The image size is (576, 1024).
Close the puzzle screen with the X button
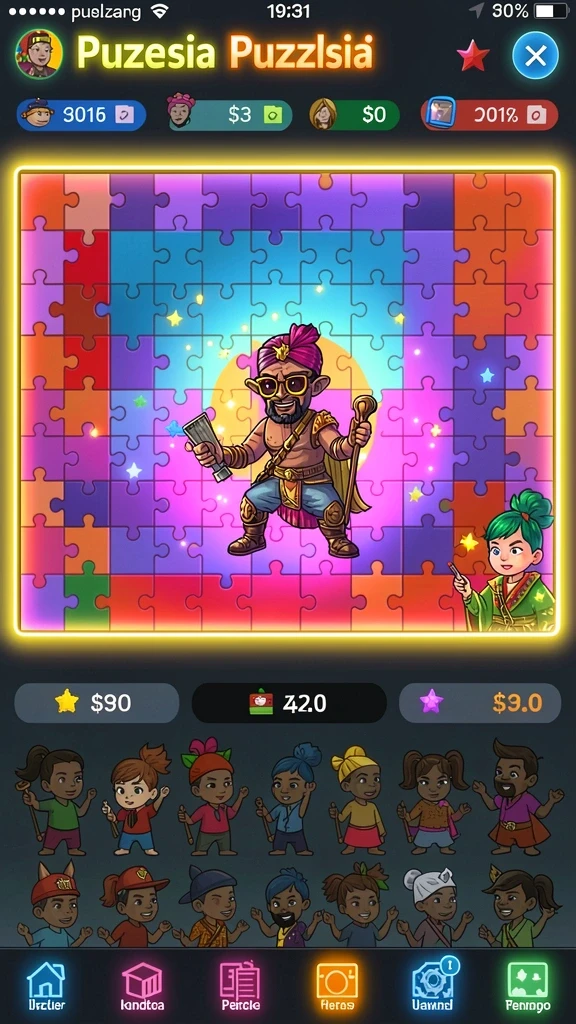(536, 56)
